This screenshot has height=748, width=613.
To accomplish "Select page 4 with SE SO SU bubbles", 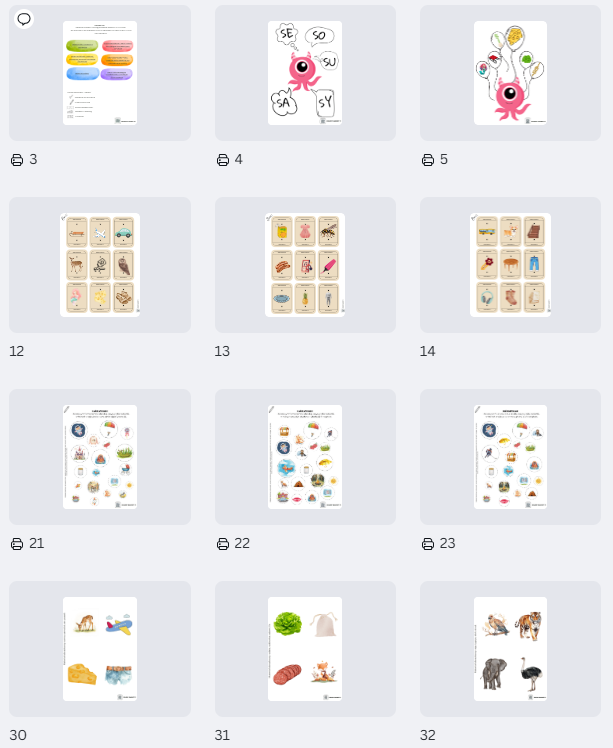I will [305, 73].
